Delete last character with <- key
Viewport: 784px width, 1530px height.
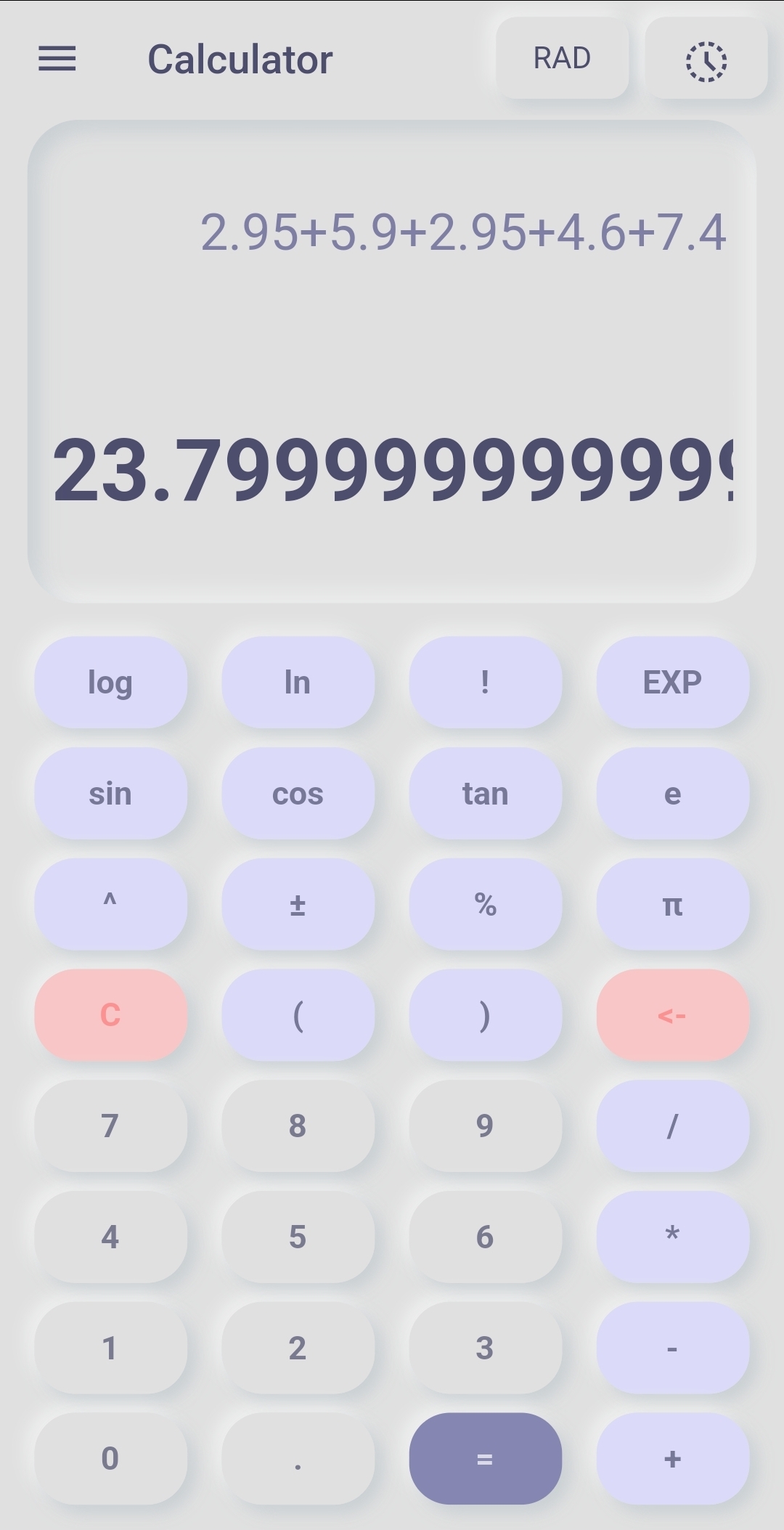(672, 1015)
